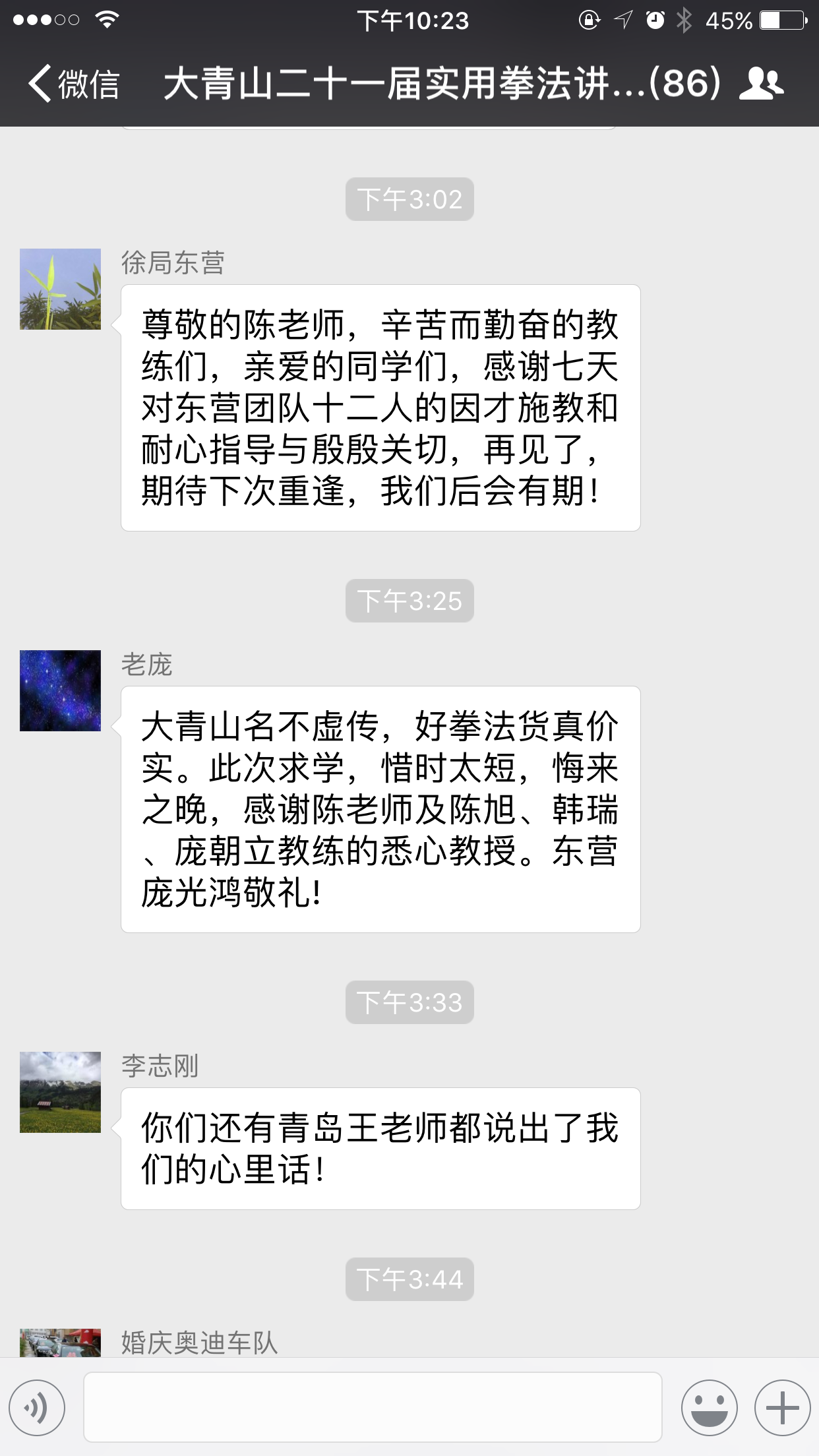Open group chat info via people icon

coord(761,84)
